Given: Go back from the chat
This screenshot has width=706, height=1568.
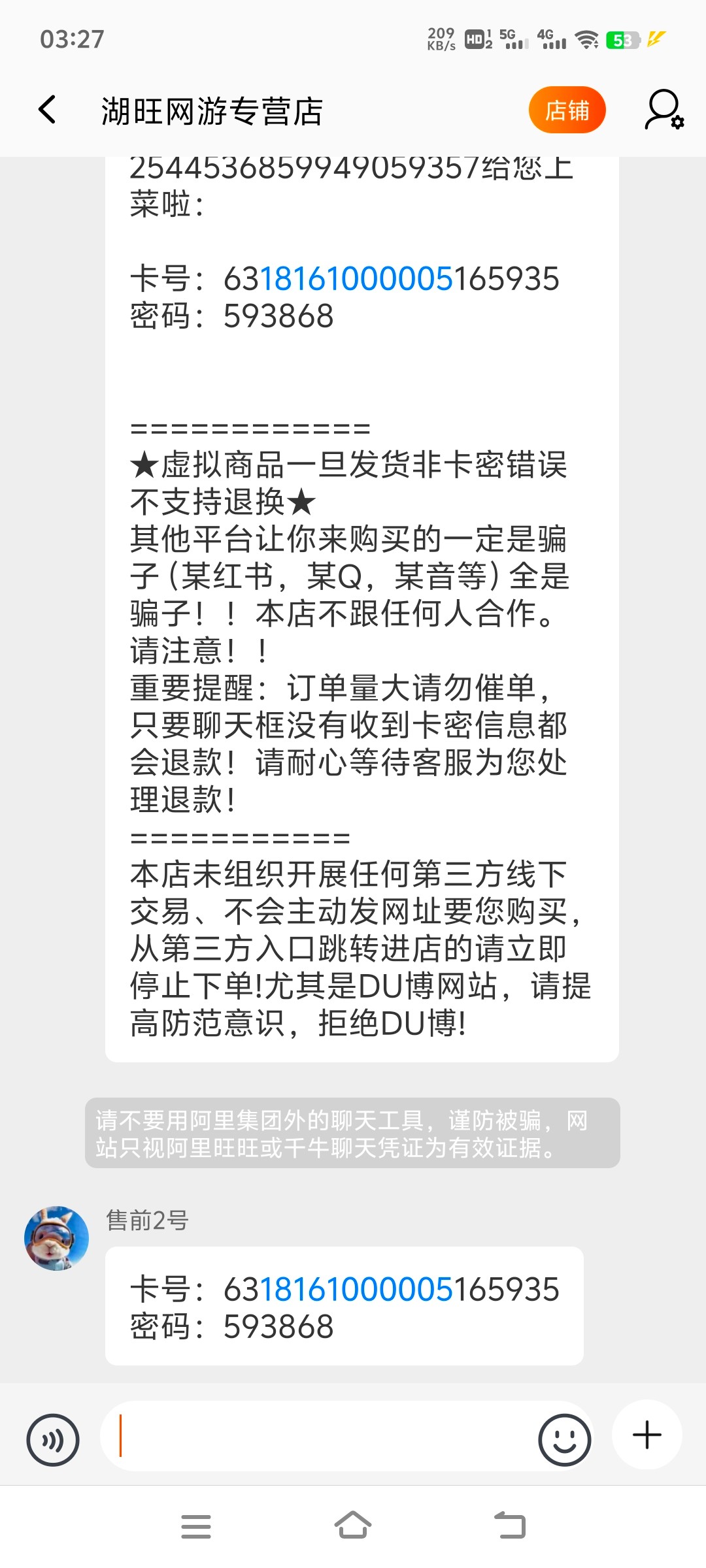Looking at the screenshot, I should pyautogui.click(x=47, y=110).
